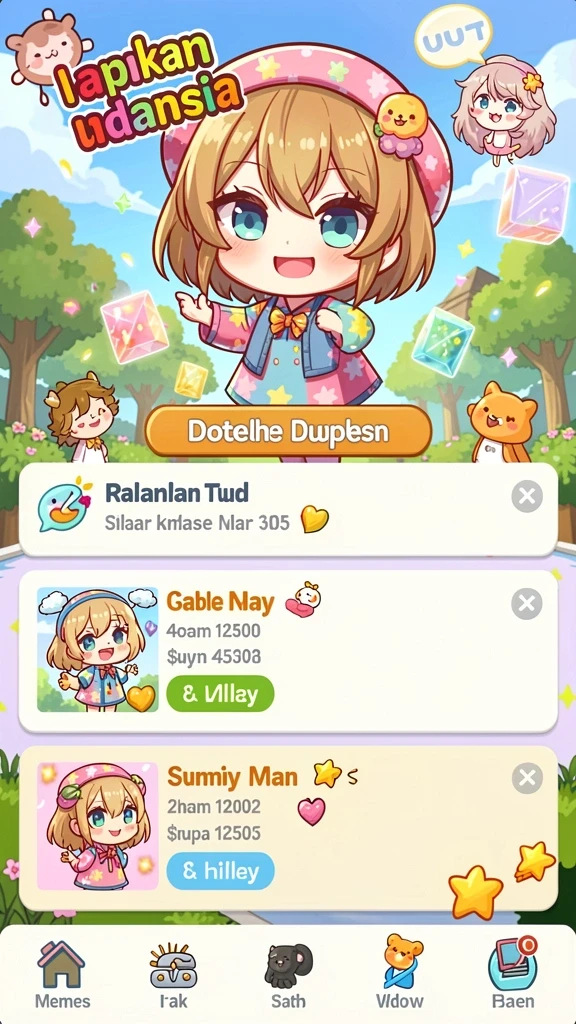Close the Gable May card

click(x=526, y=603)
